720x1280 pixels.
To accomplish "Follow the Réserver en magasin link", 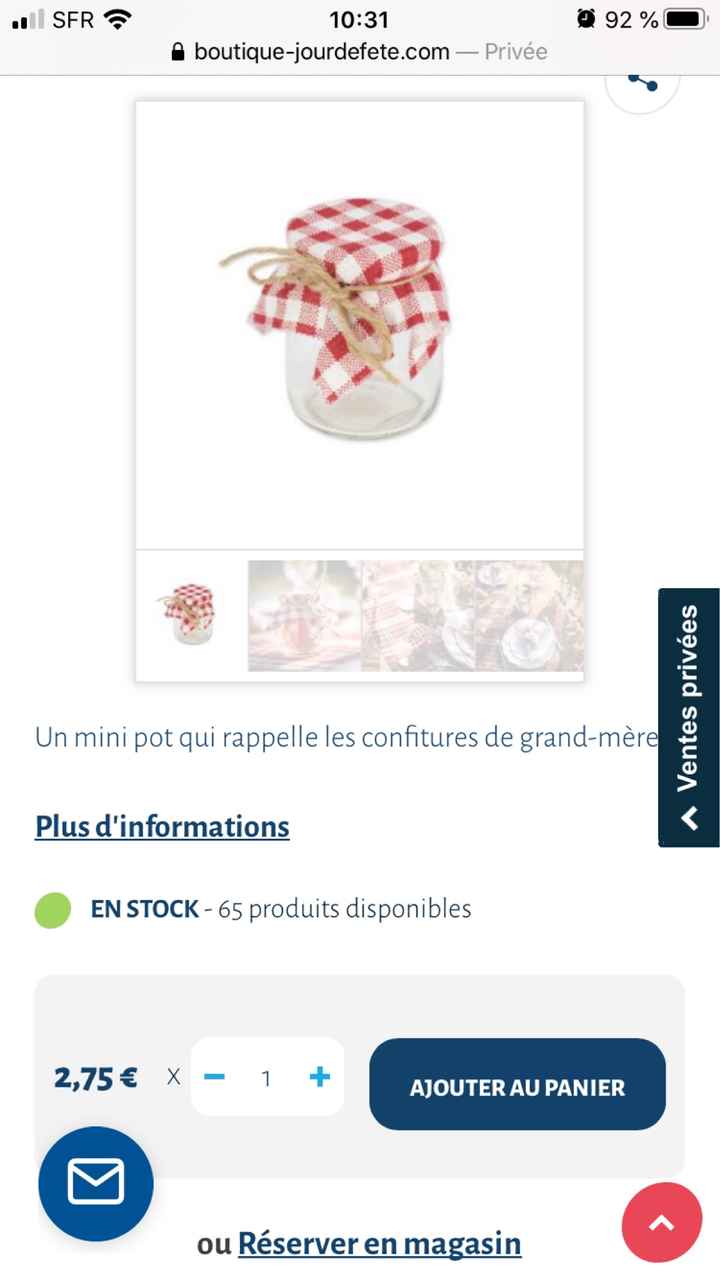I will [379, 1244].
